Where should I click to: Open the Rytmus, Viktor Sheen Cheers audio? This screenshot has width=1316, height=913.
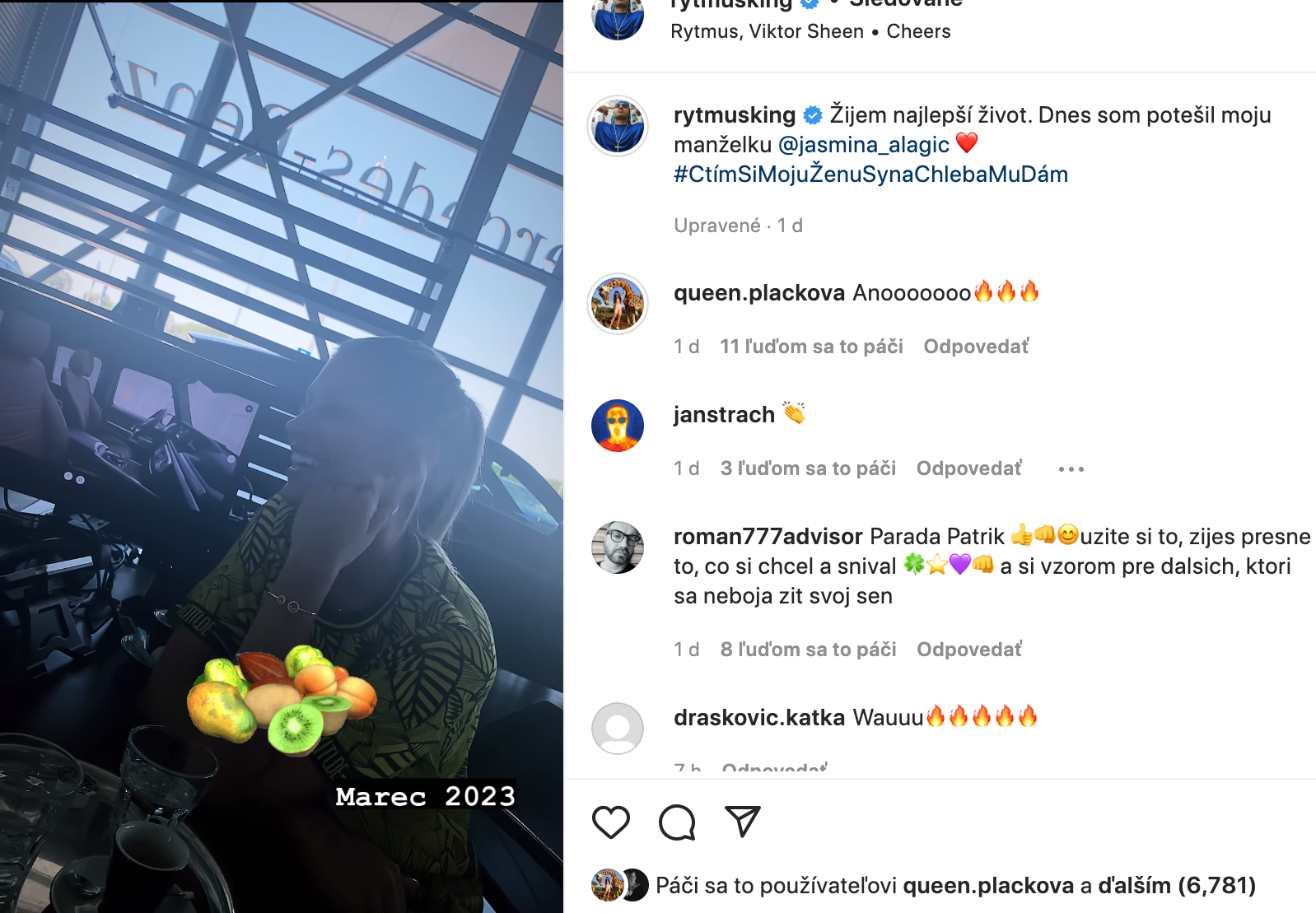click(810, 31)
